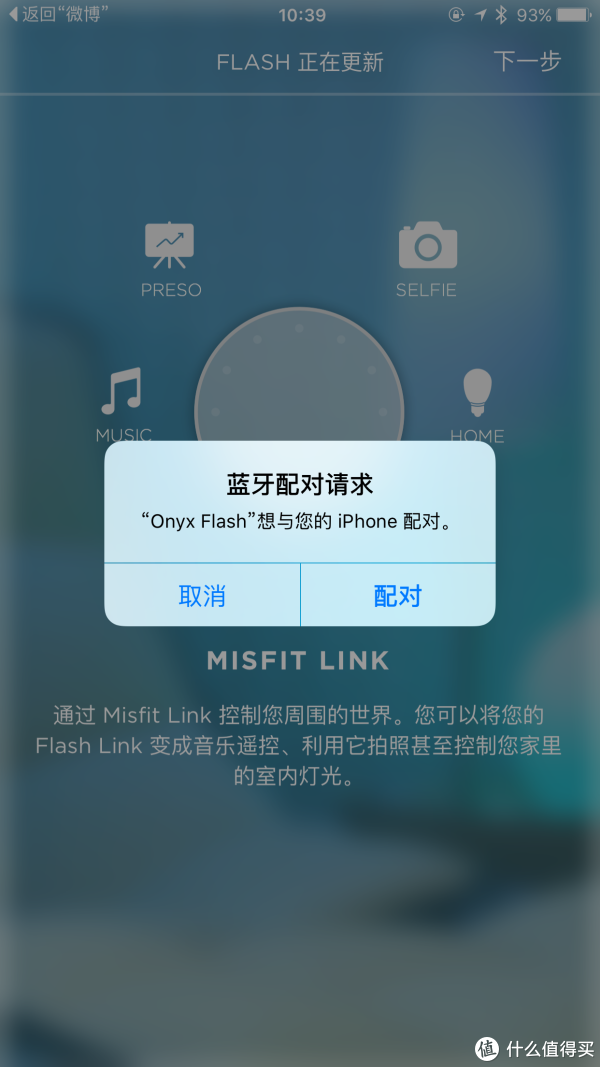Choose the HOME light bulb icon
Viewport: 600px width, 1067px height.
pyautogui.click(x=477, y=392)
